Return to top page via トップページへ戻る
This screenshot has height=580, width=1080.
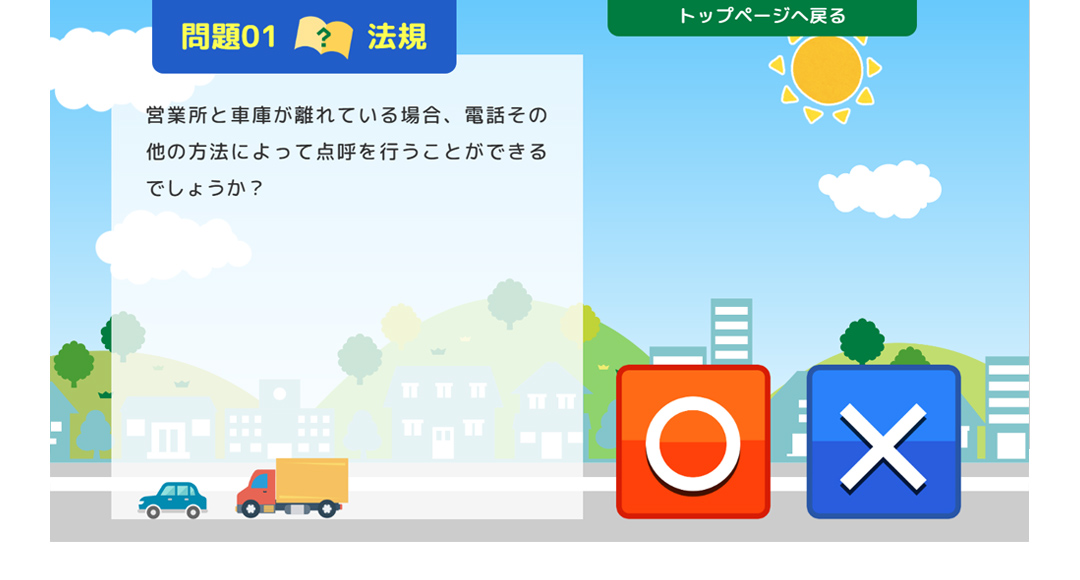(762, 16)
